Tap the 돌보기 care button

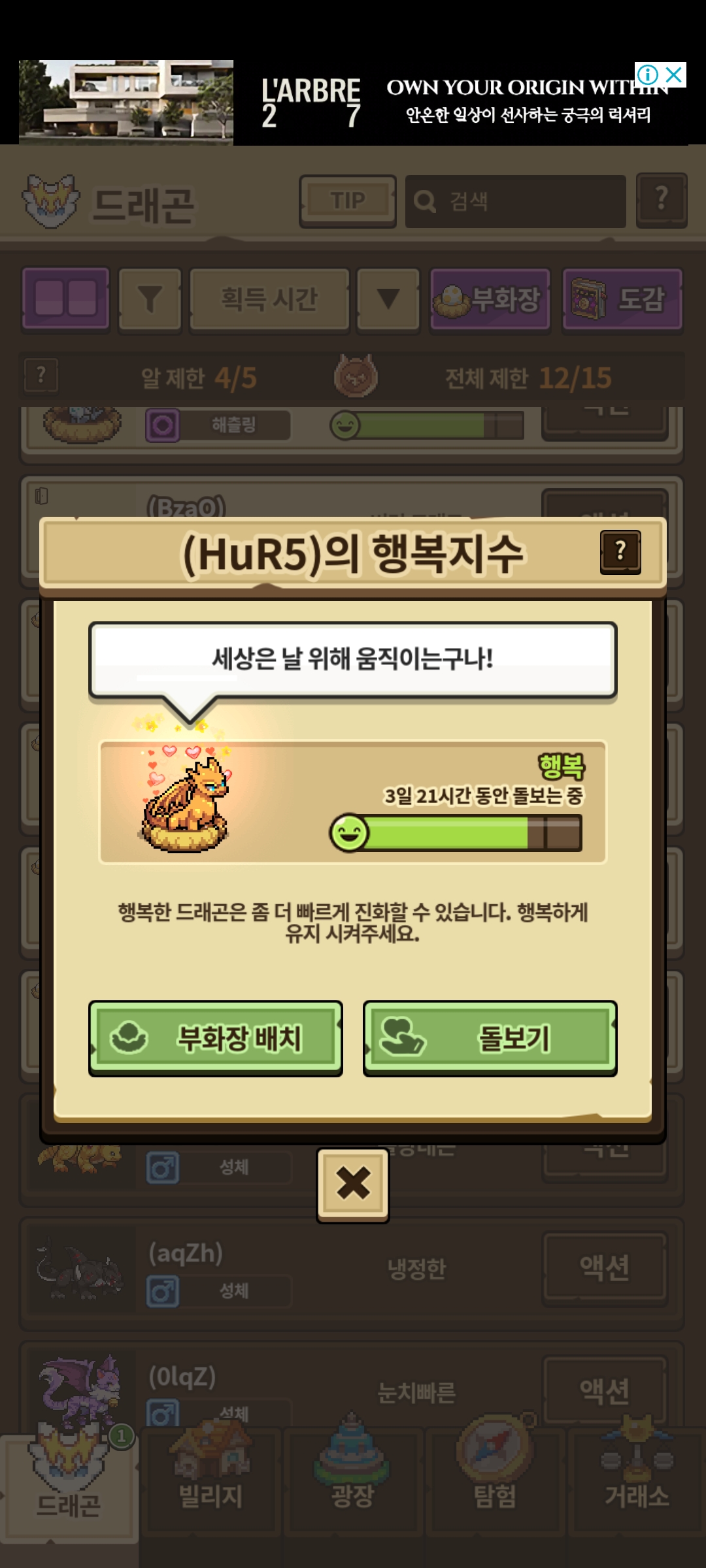tap(490, 1038)
